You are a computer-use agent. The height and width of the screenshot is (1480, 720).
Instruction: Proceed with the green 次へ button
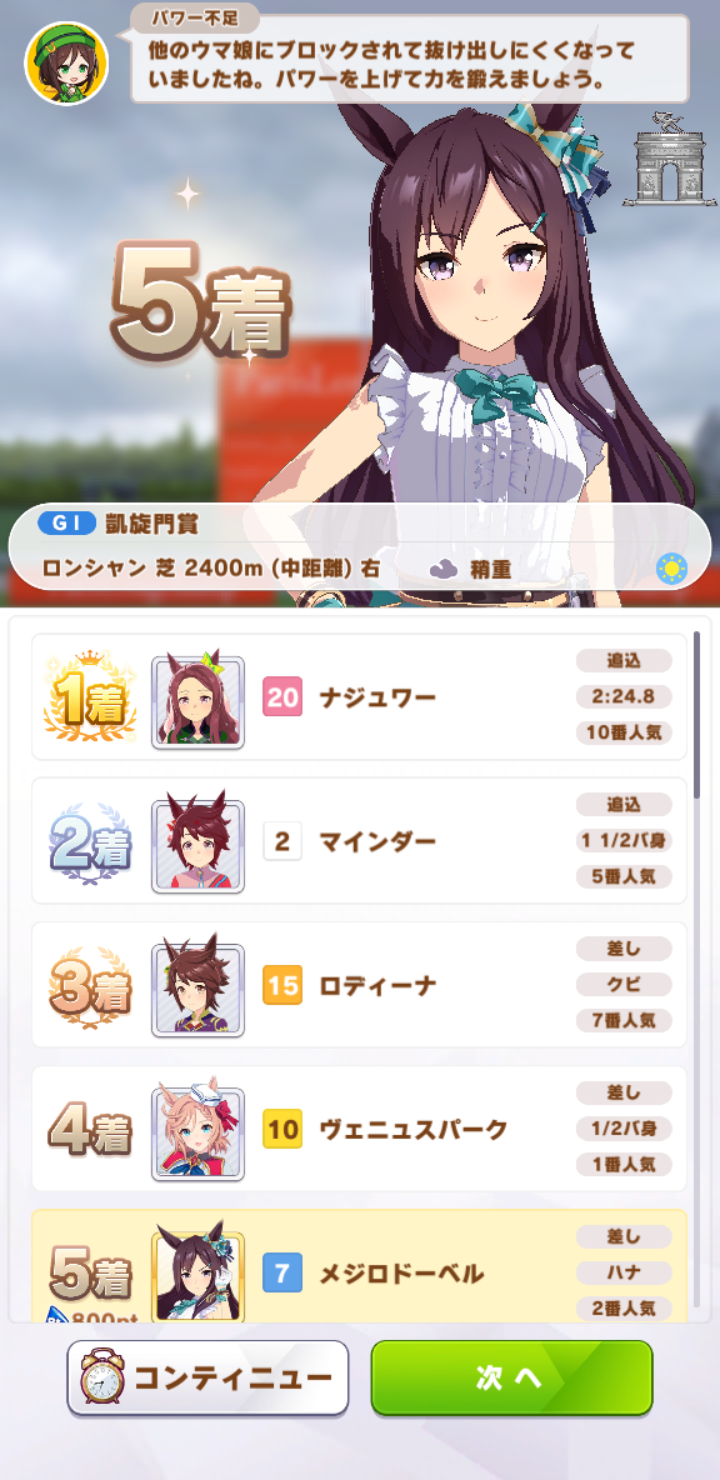coord(511,1378)
